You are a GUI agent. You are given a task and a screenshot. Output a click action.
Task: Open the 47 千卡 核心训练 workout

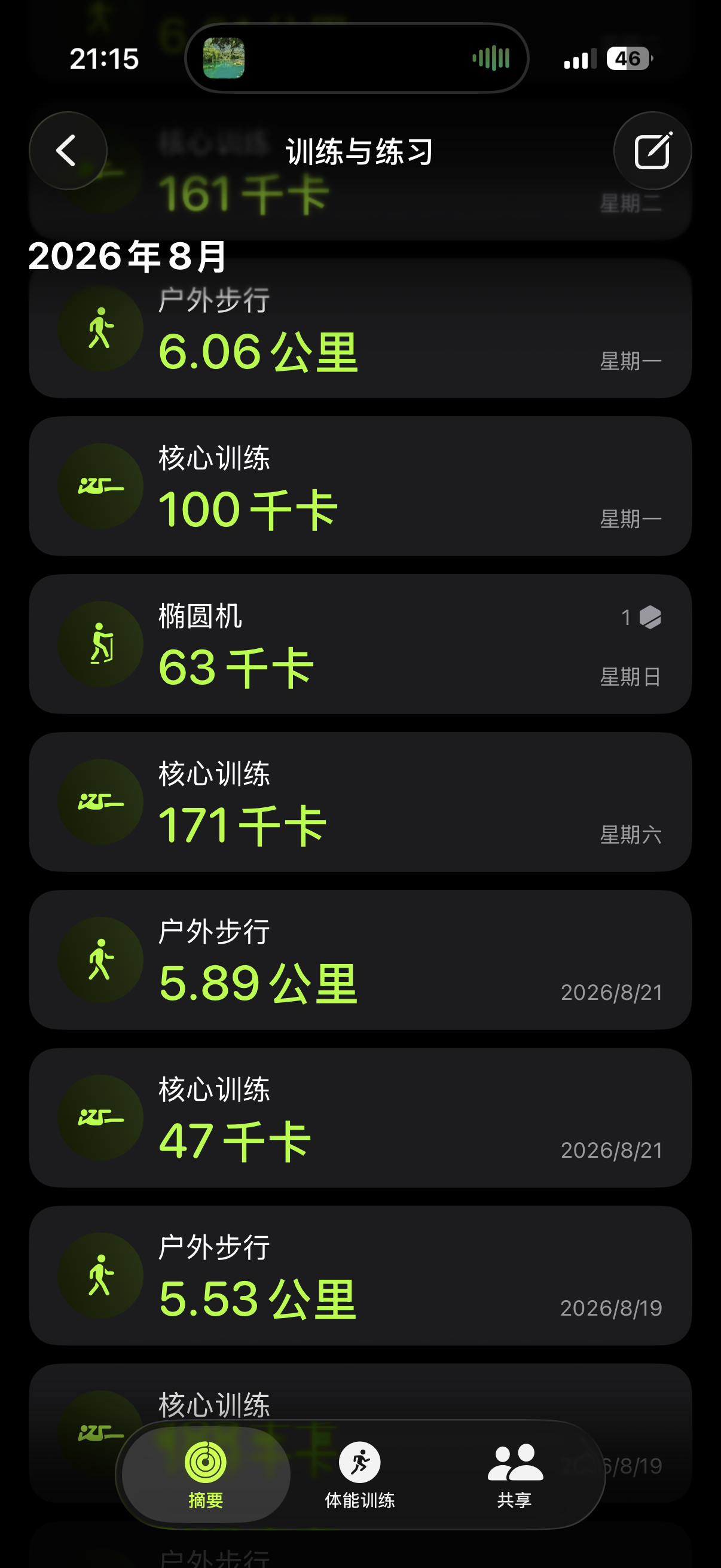[x=360, y=1118]
